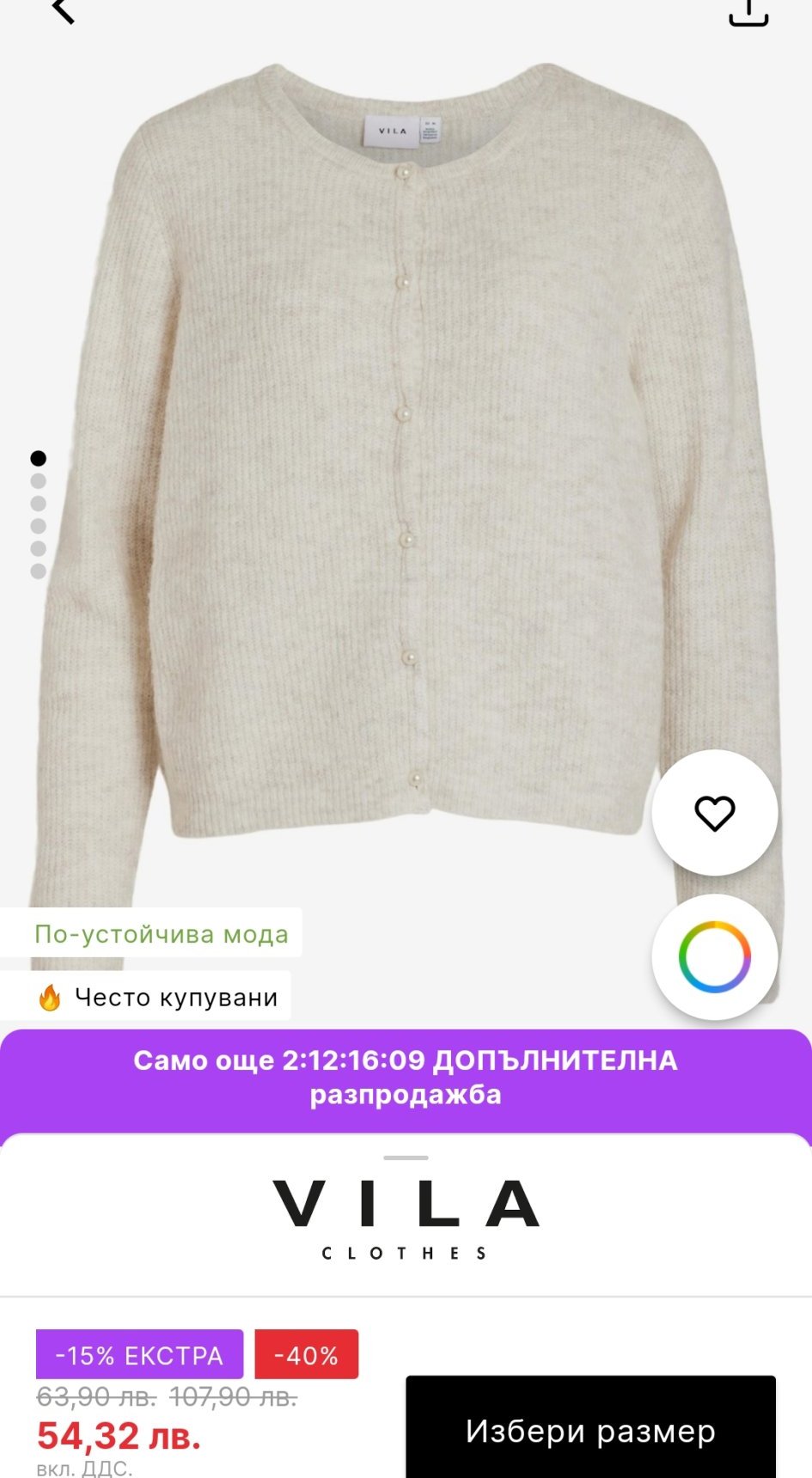
Task: Tap the По-устойчива мода tag
Action: pyautogui.click(x=161, y=934)
